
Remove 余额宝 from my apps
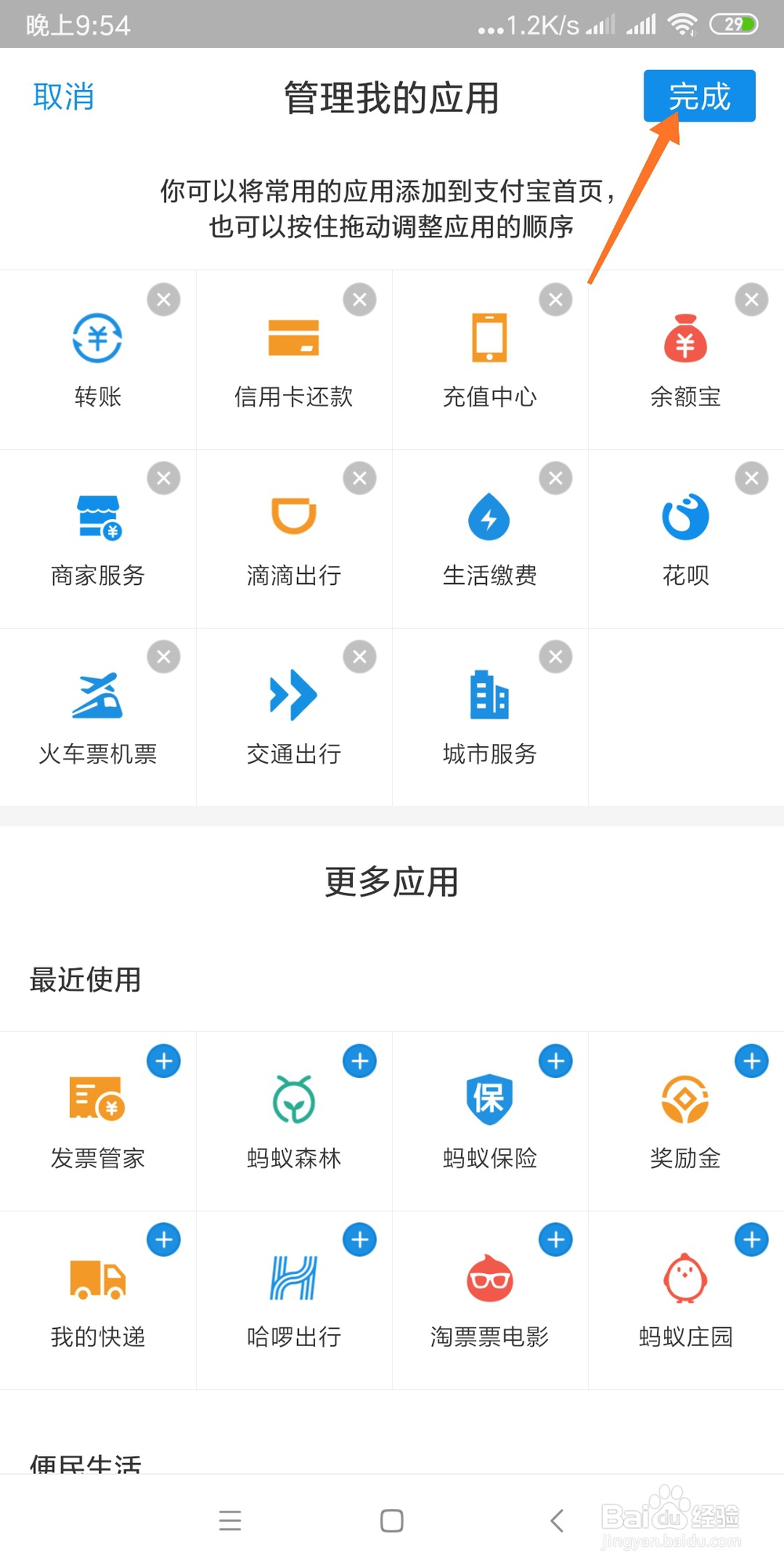coord(752,299)
